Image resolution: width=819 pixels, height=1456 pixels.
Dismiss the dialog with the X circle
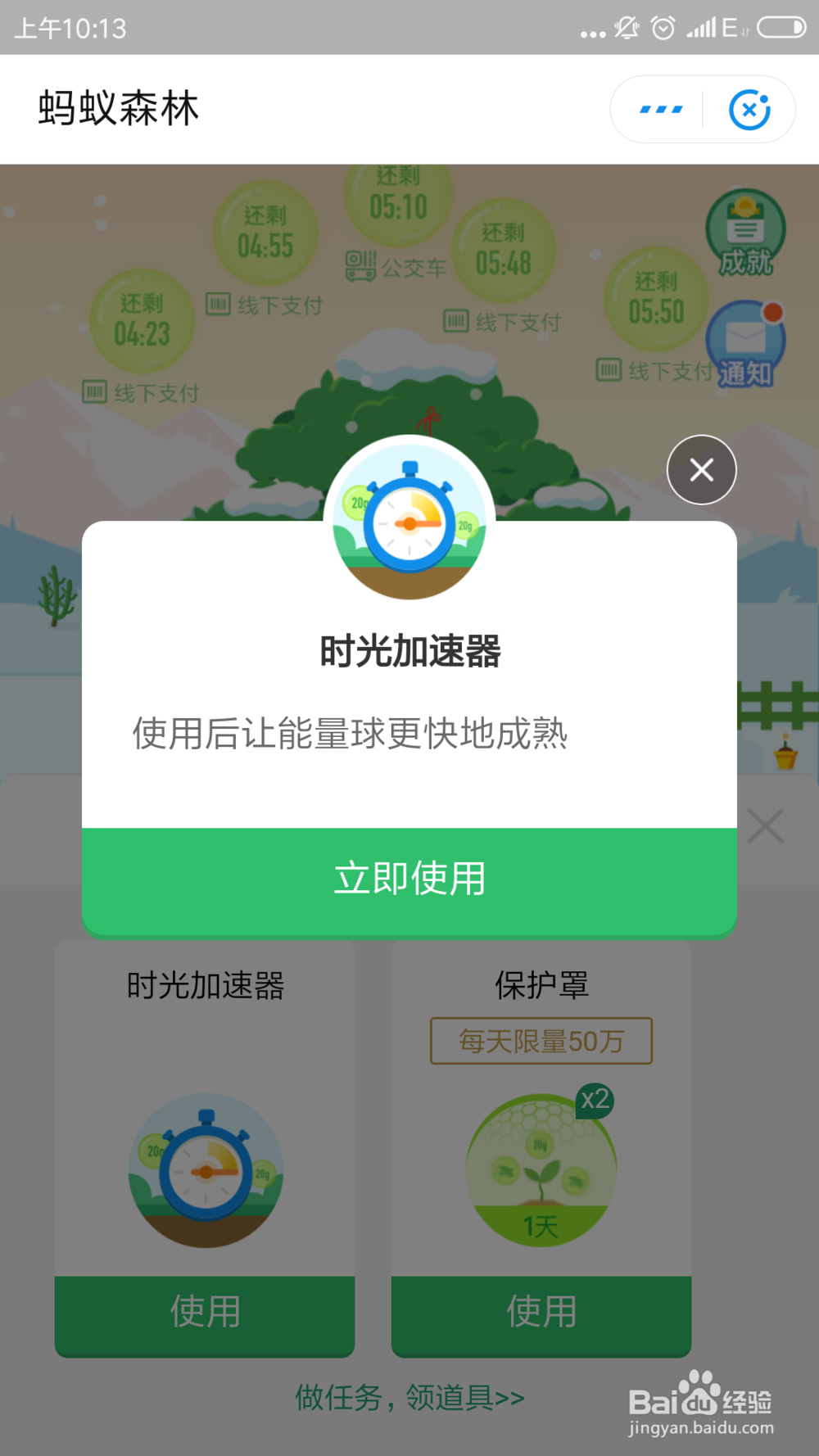coord(701,469)
